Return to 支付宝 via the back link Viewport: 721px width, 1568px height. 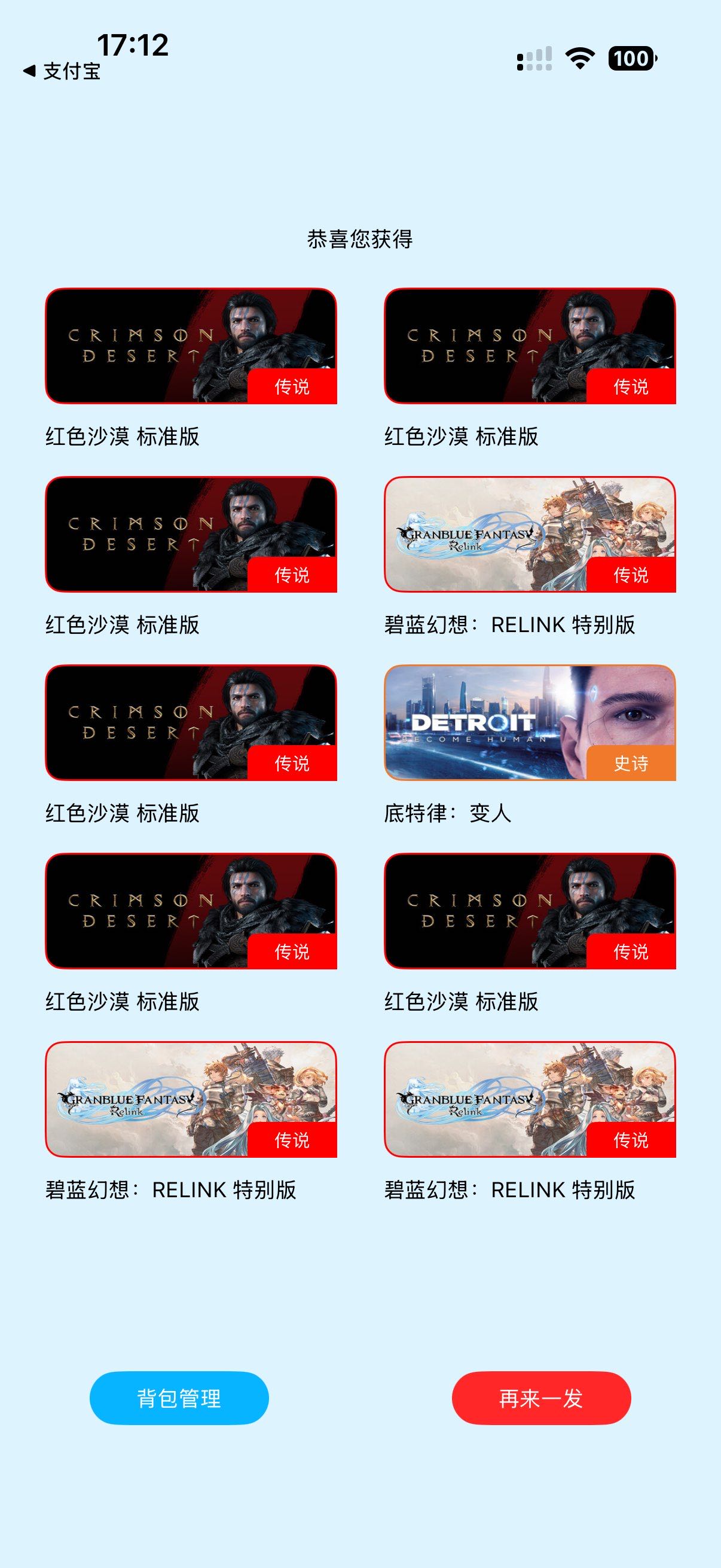(62, 71)
